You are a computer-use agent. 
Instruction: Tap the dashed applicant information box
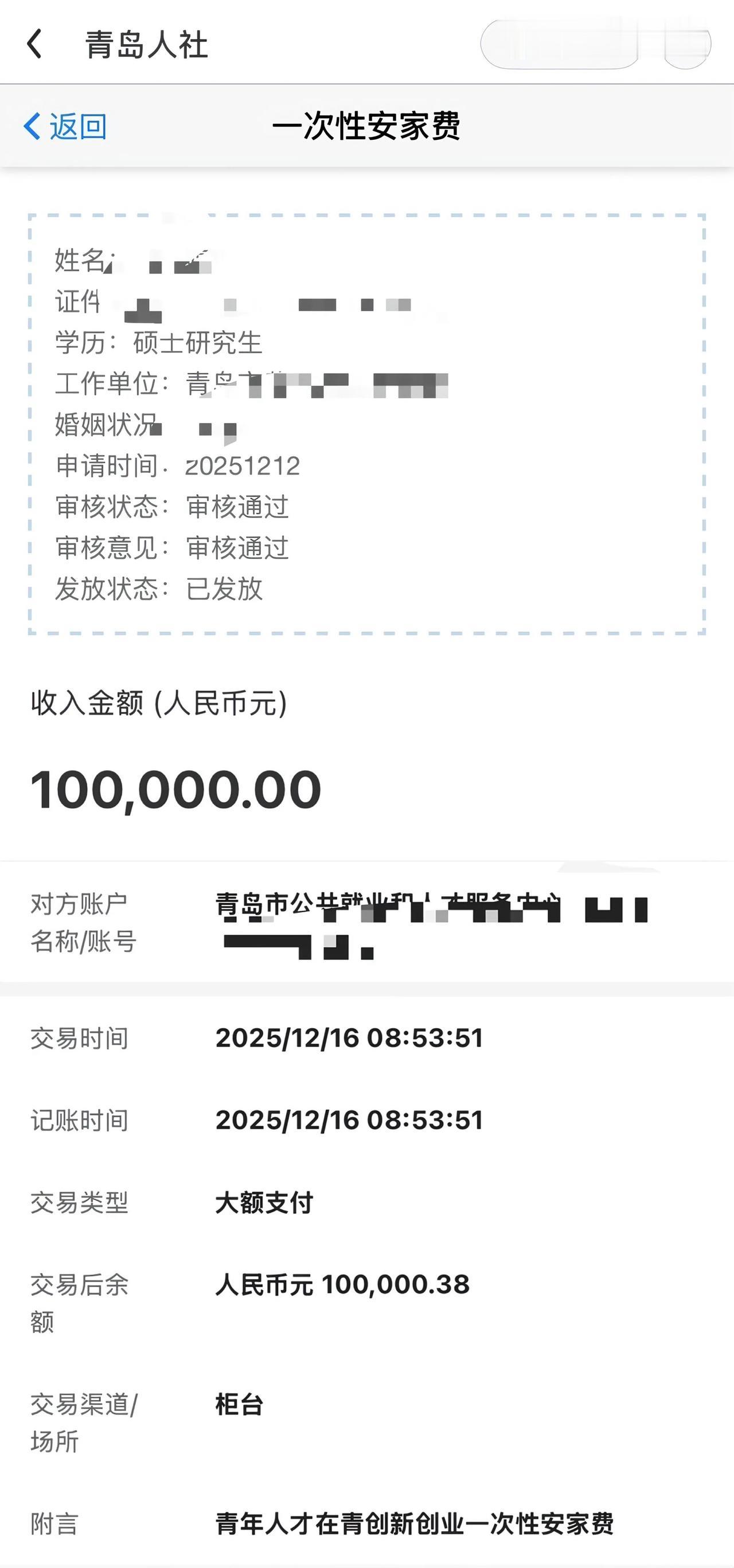365,423
